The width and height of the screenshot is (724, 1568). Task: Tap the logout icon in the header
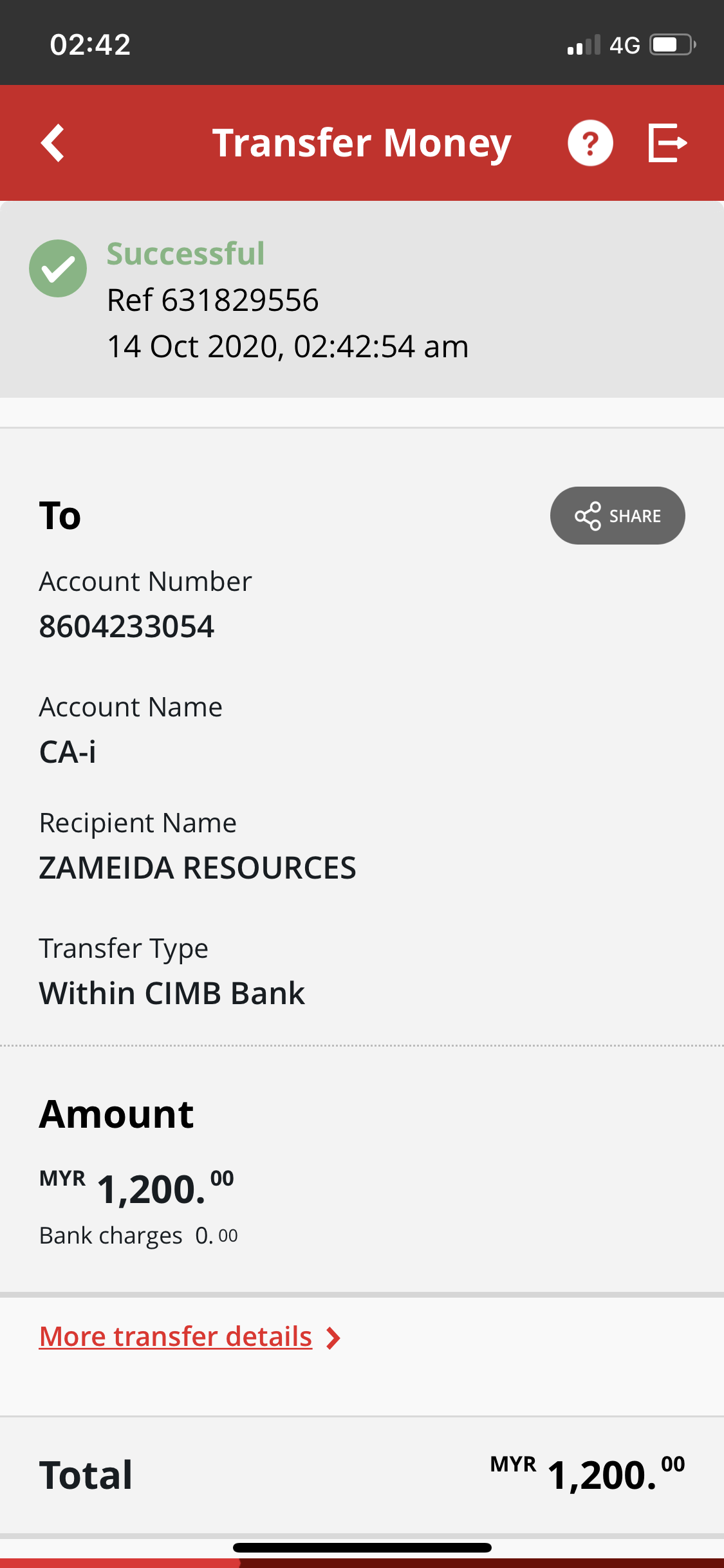(667, 143)
